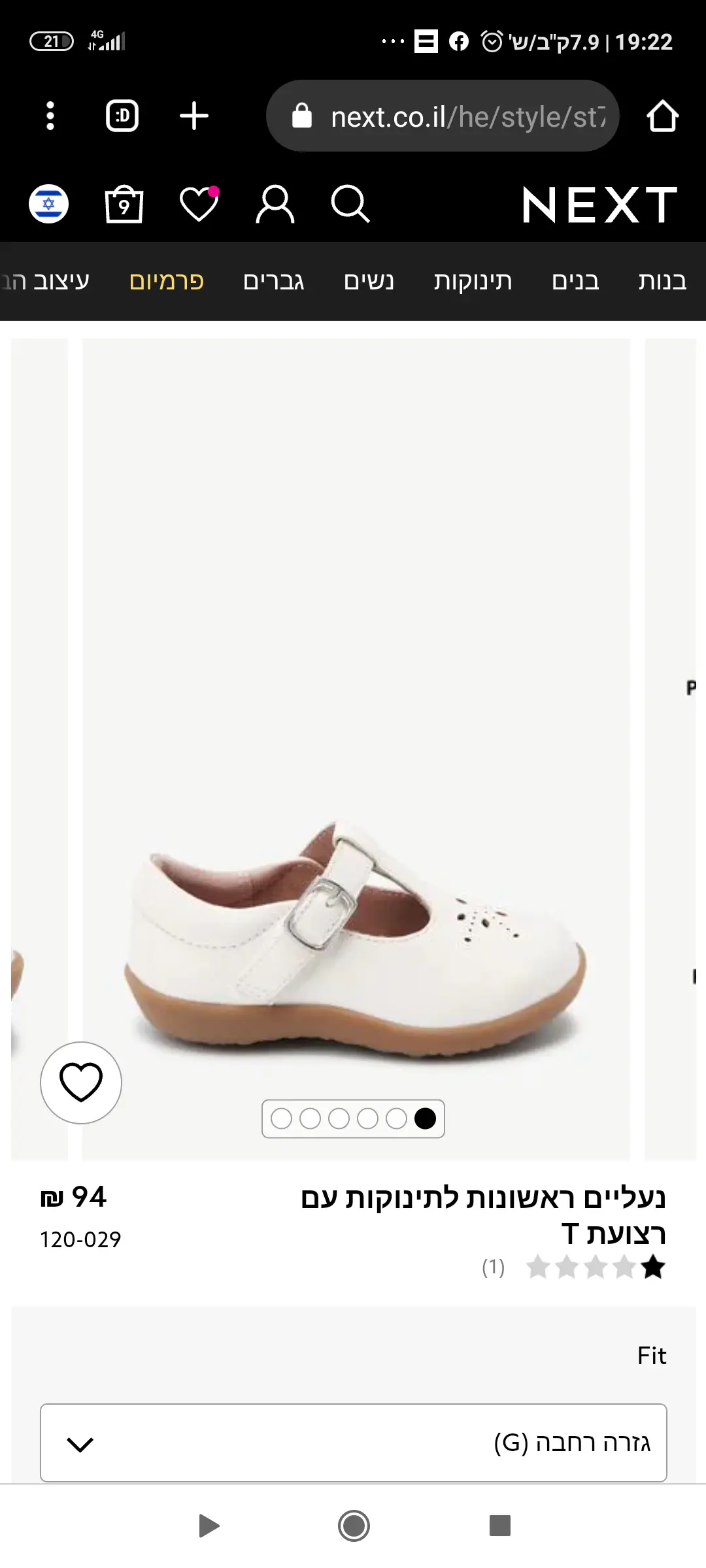This screenshot has width=706, height=1568.
Task: Switch to the גברים category
Action: (x=273, y=281)
